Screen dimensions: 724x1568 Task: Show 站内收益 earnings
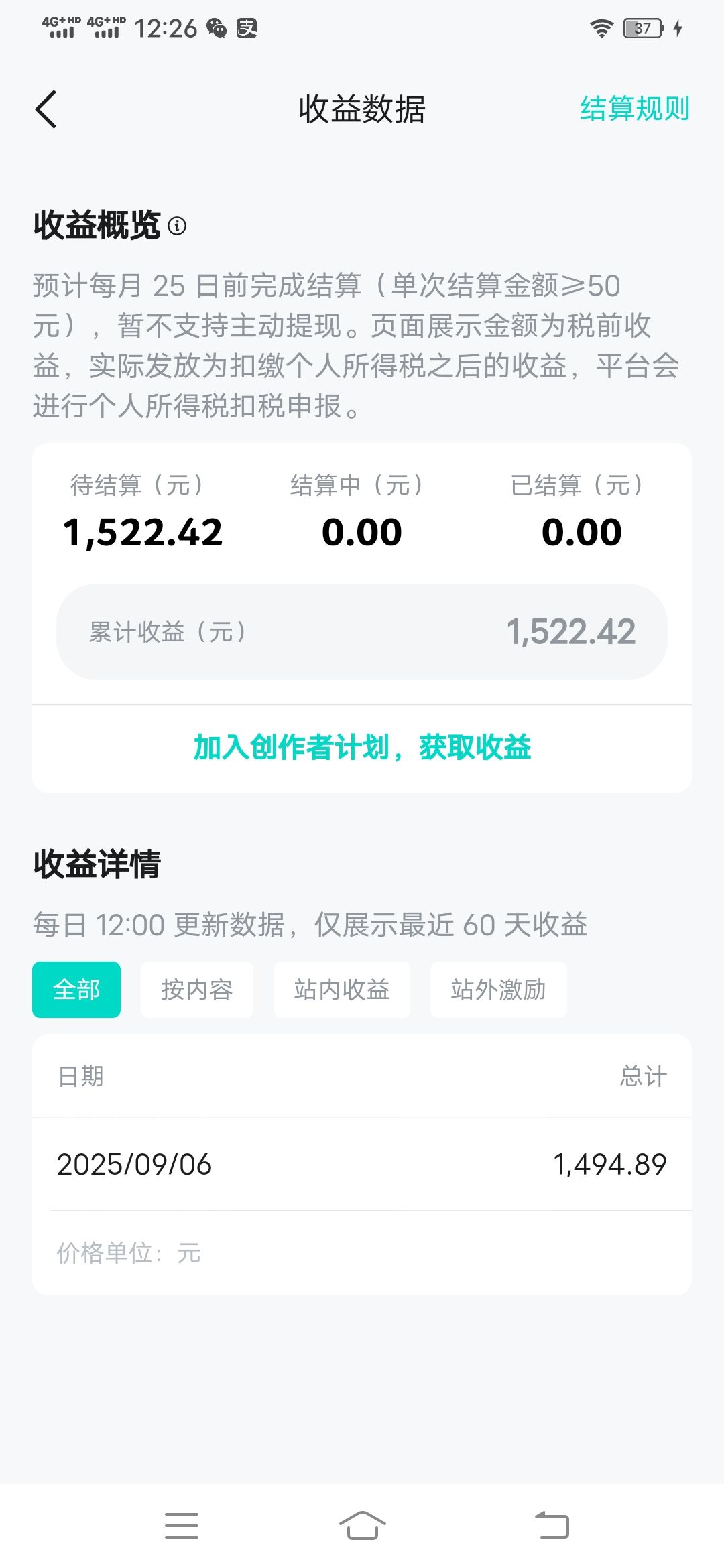pos(342,990)
